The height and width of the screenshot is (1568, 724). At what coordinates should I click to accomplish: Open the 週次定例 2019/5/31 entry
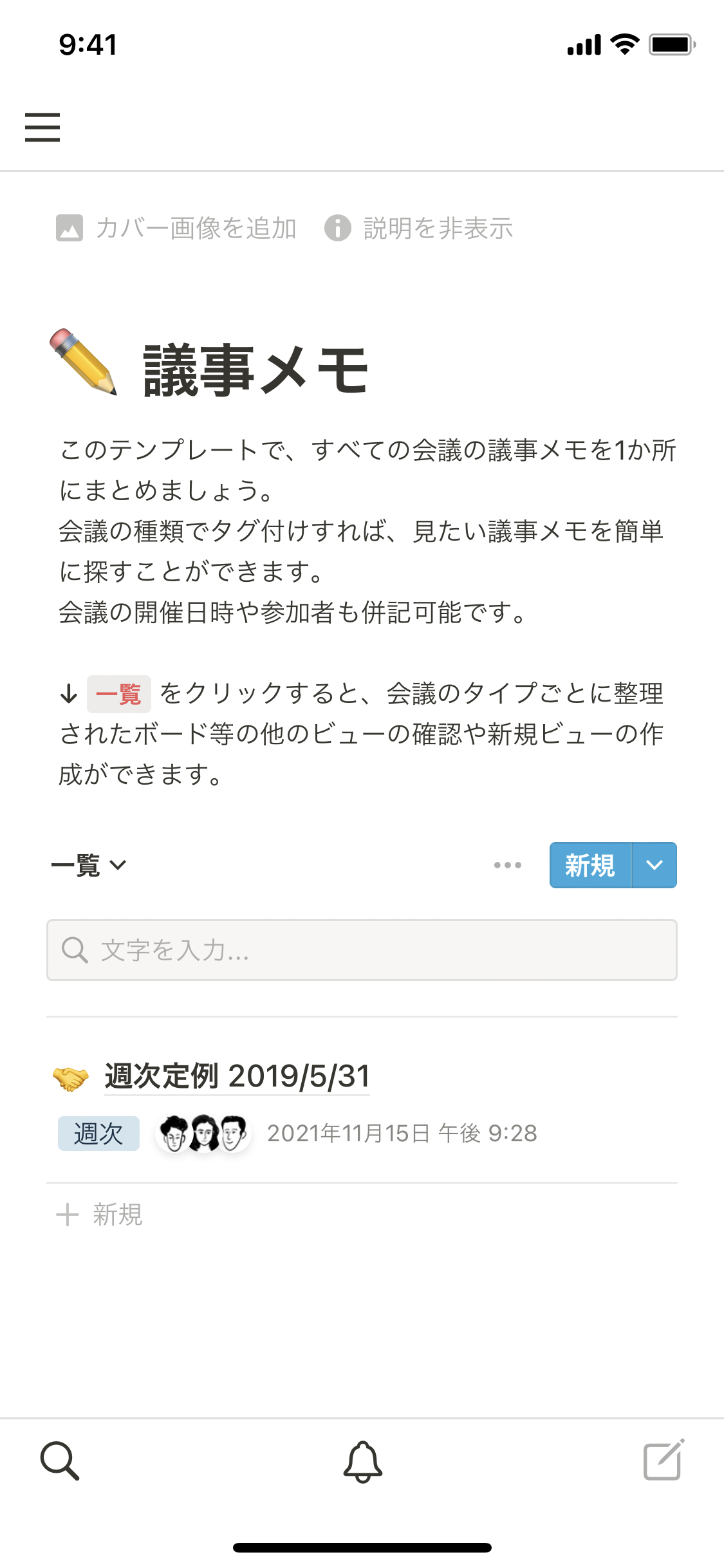point(237,1076)
